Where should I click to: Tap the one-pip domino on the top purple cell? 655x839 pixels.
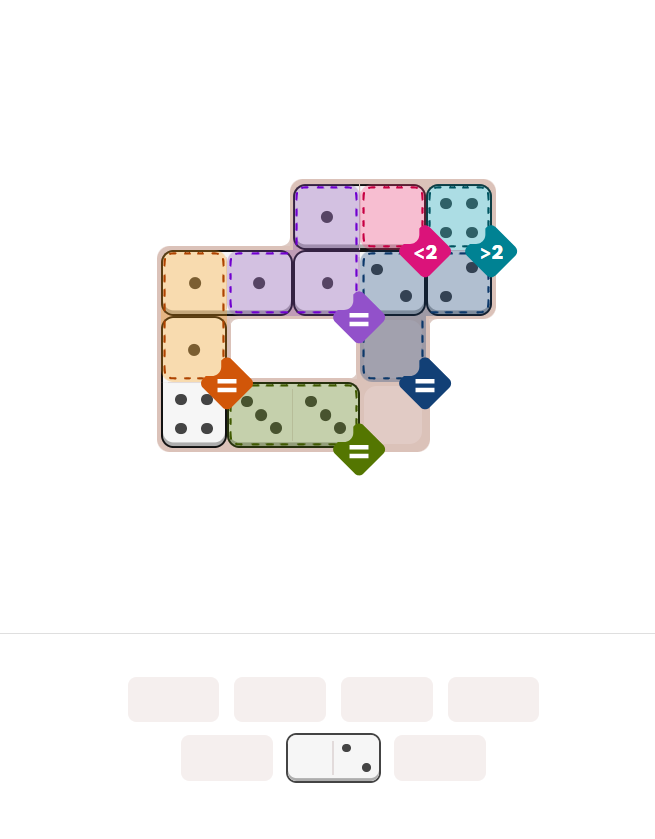326,216
